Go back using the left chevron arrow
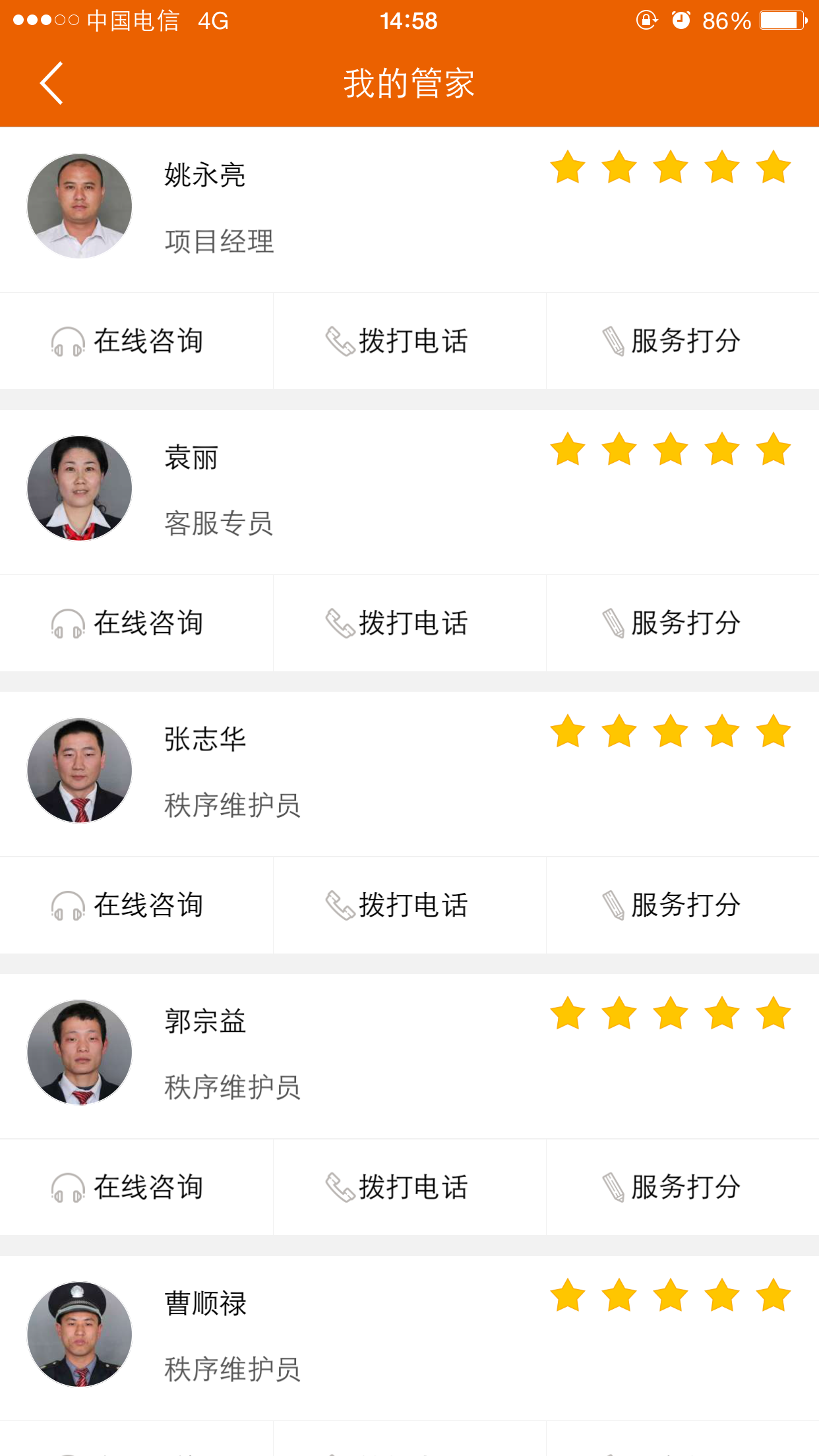Screen dimensions: 819x1456 pos(50,84)
